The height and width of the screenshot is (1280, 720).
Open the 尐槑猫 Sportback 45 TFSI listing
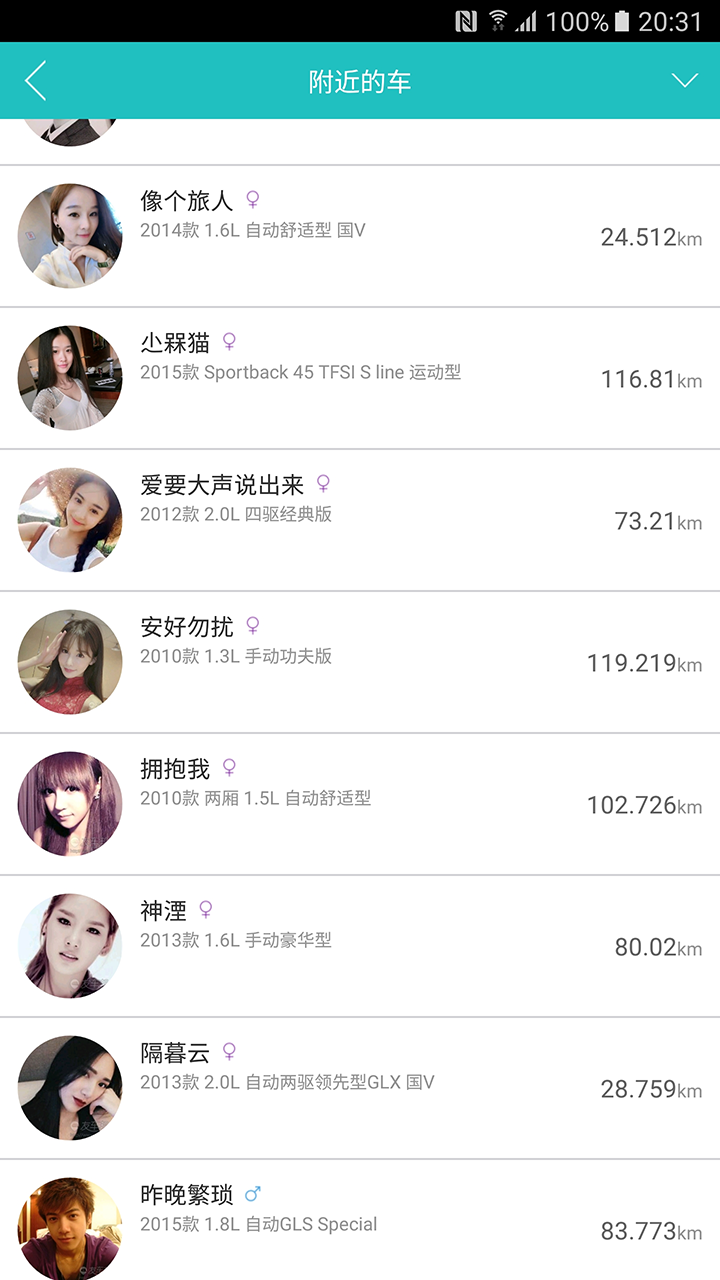click(x=360, y=378)
